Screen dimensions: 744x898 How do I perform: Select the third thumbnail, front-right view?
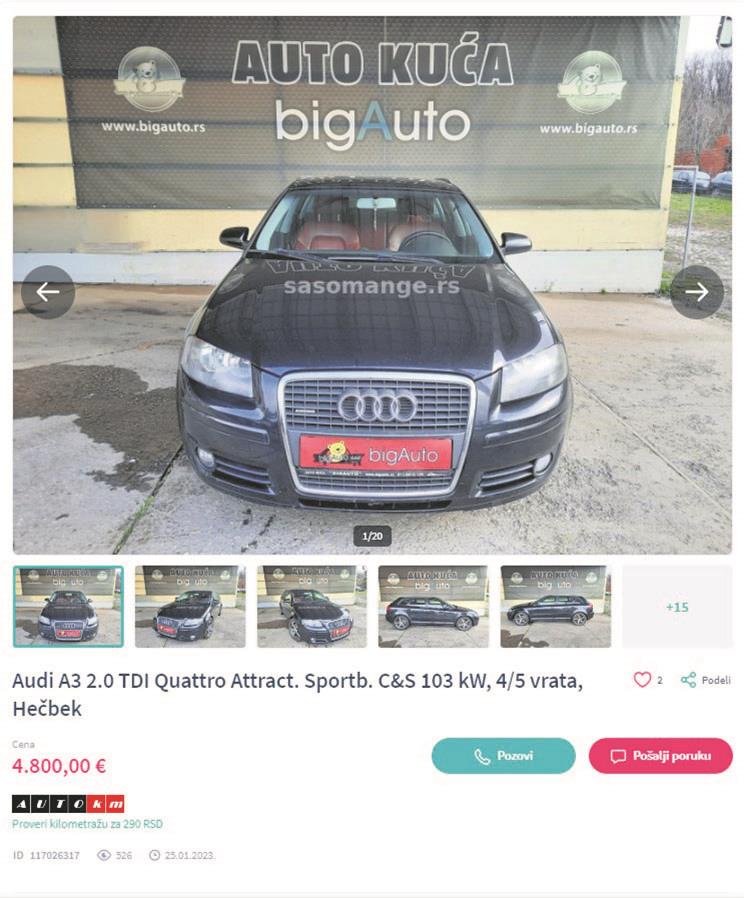pos(312,607)
